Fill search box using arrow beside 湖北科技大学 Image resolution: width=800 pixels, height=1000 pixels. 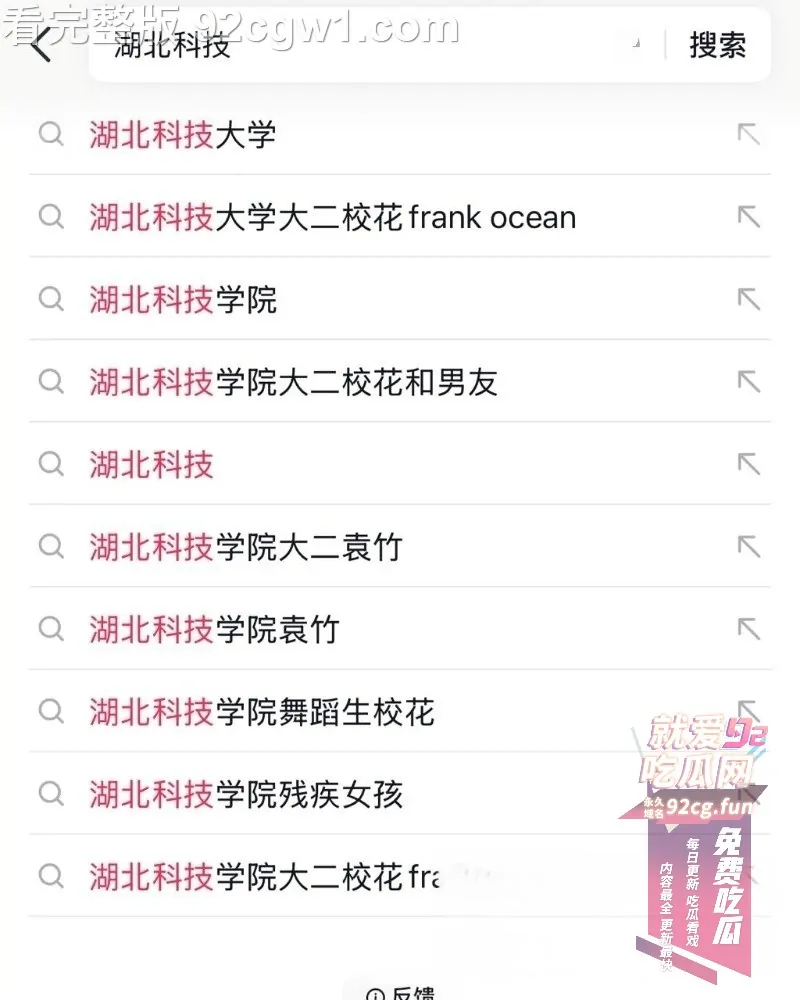(748, 135)
